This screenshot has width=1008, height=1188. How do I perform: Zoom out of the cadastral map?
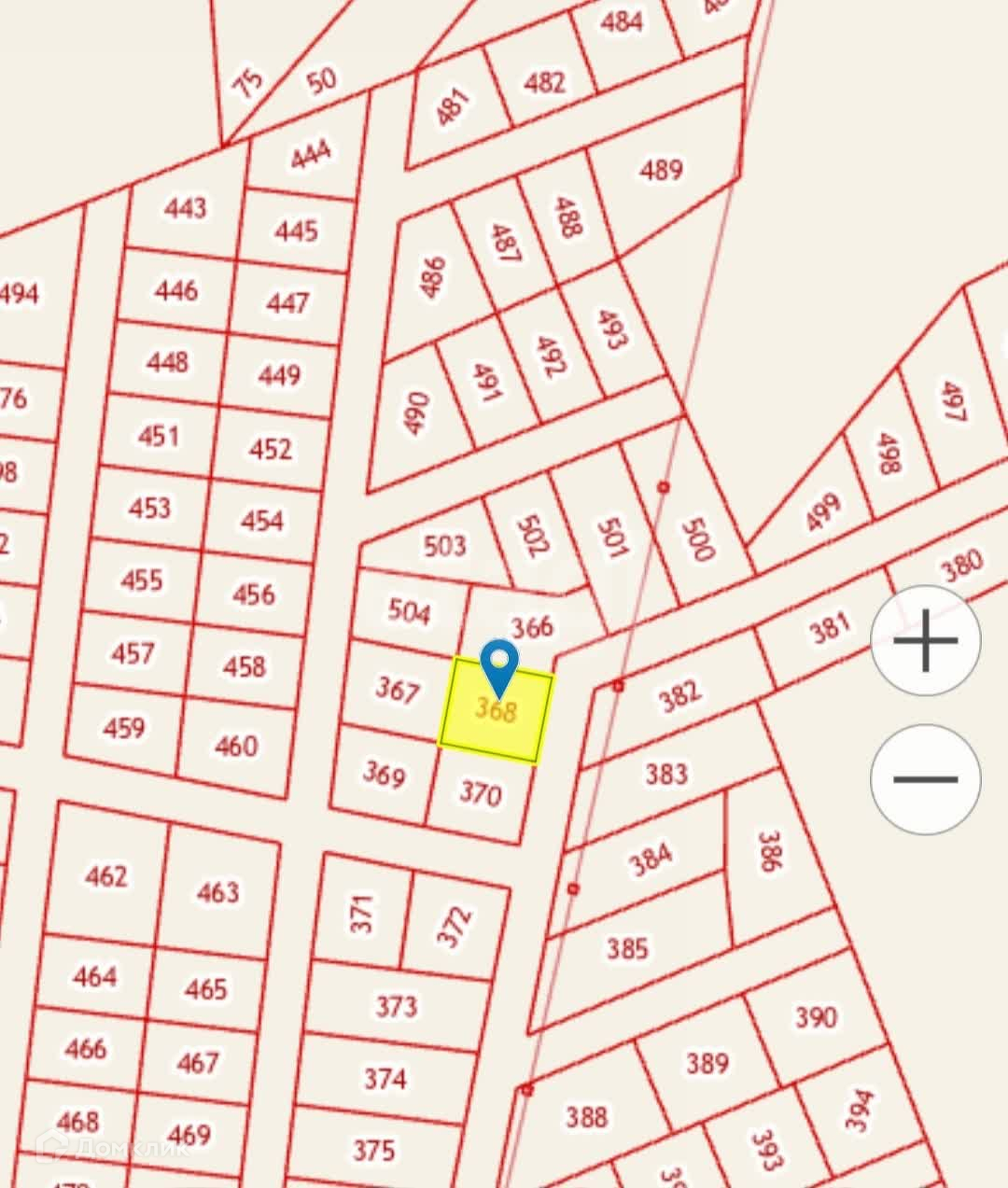coord(925,779)
